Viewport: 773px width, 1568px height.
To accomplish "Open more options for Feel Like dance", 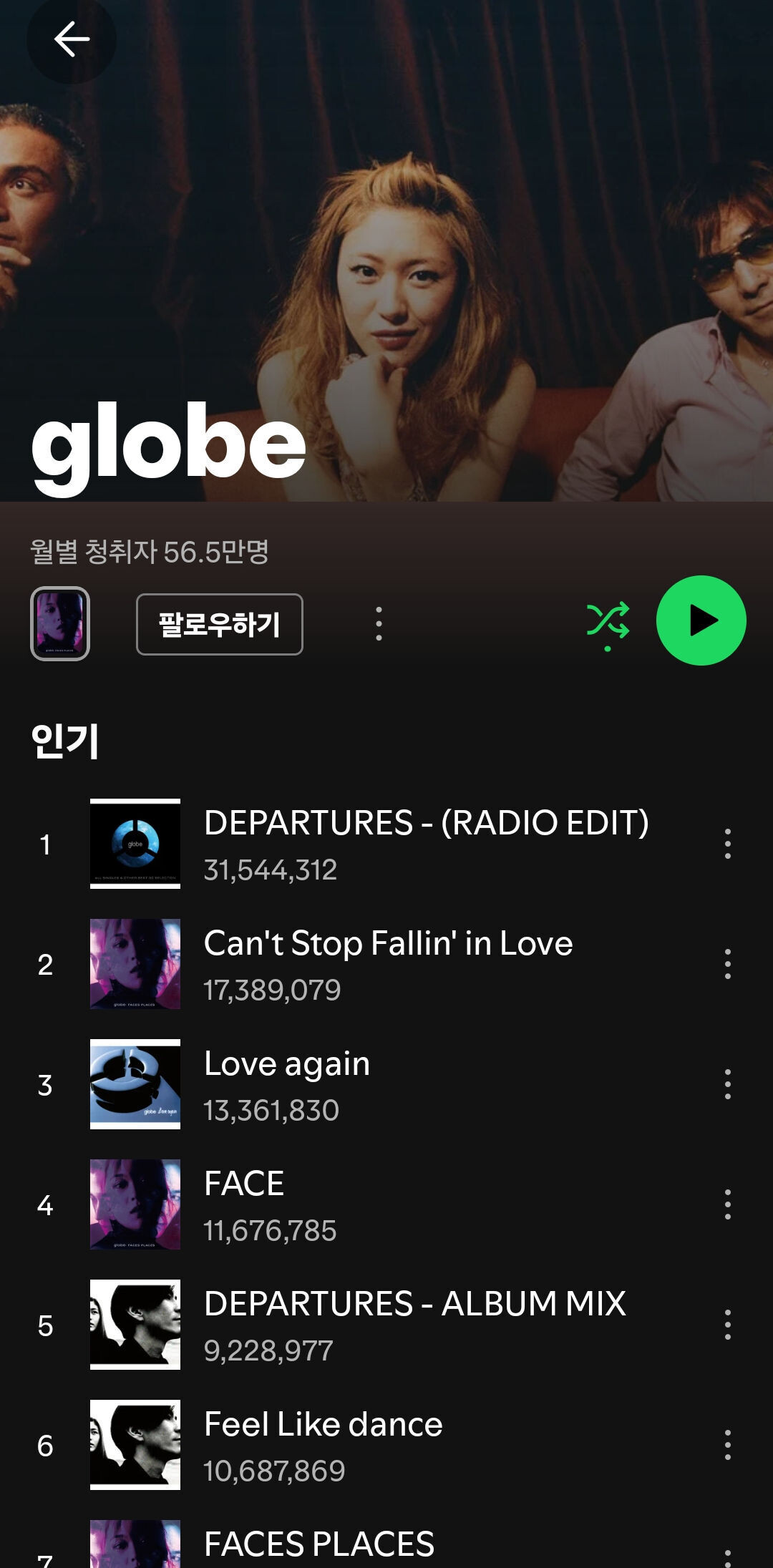I will (x=727, y=1445).
